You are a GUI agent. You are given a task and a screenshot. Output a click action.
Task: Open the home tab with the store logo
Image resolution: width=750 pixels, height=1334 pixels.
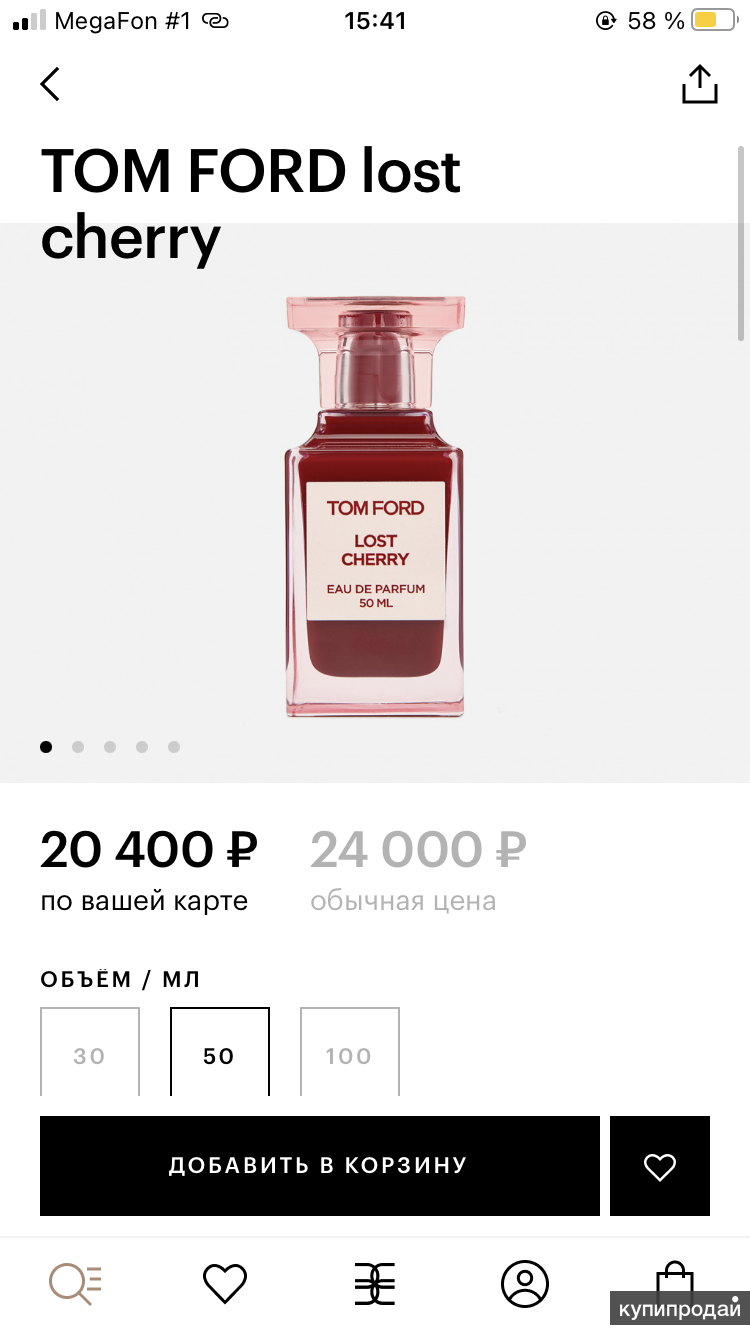pos(375,1283)
